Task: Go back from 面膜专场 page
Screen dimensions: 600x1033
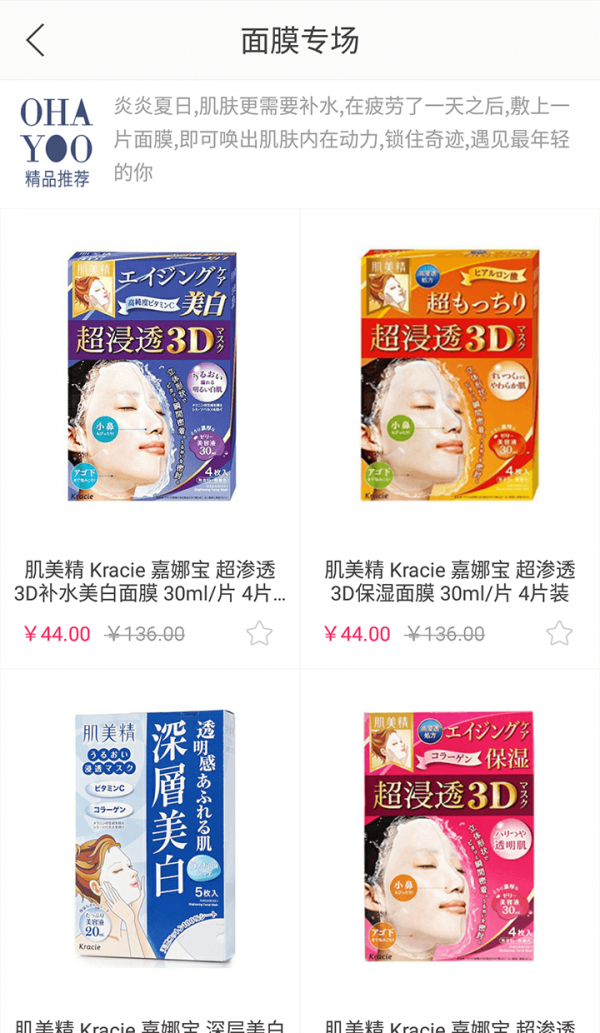Action: tap(36, 40)
